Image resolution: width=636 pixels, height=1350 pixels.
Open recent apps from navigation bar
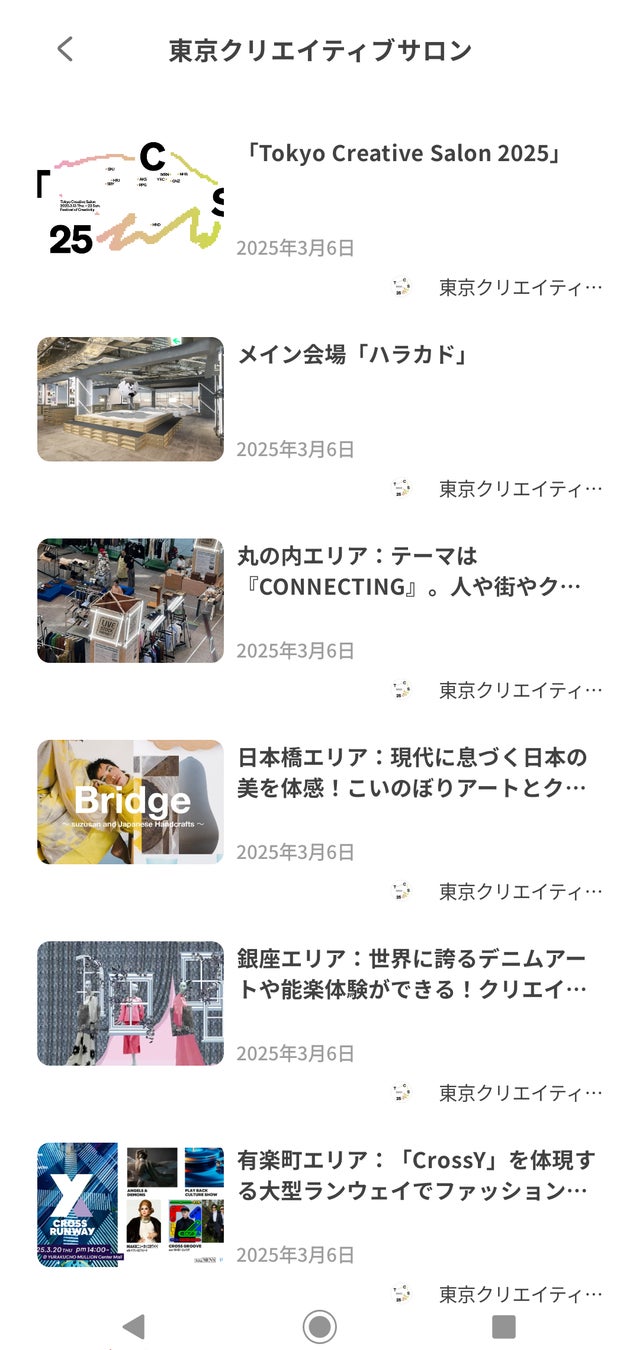coord(504,1326)
